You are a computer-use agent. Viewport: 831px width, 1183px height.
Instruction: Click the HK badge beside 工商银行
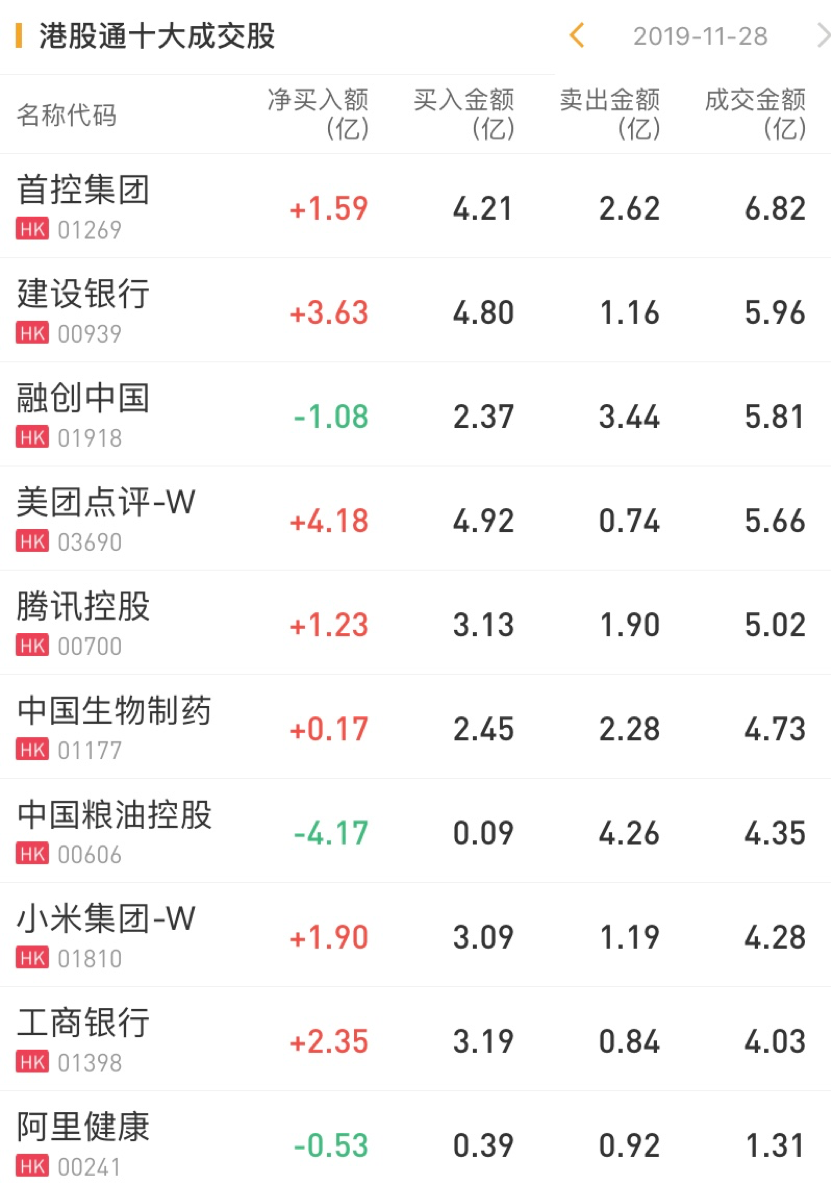(x=32, y=1061)
